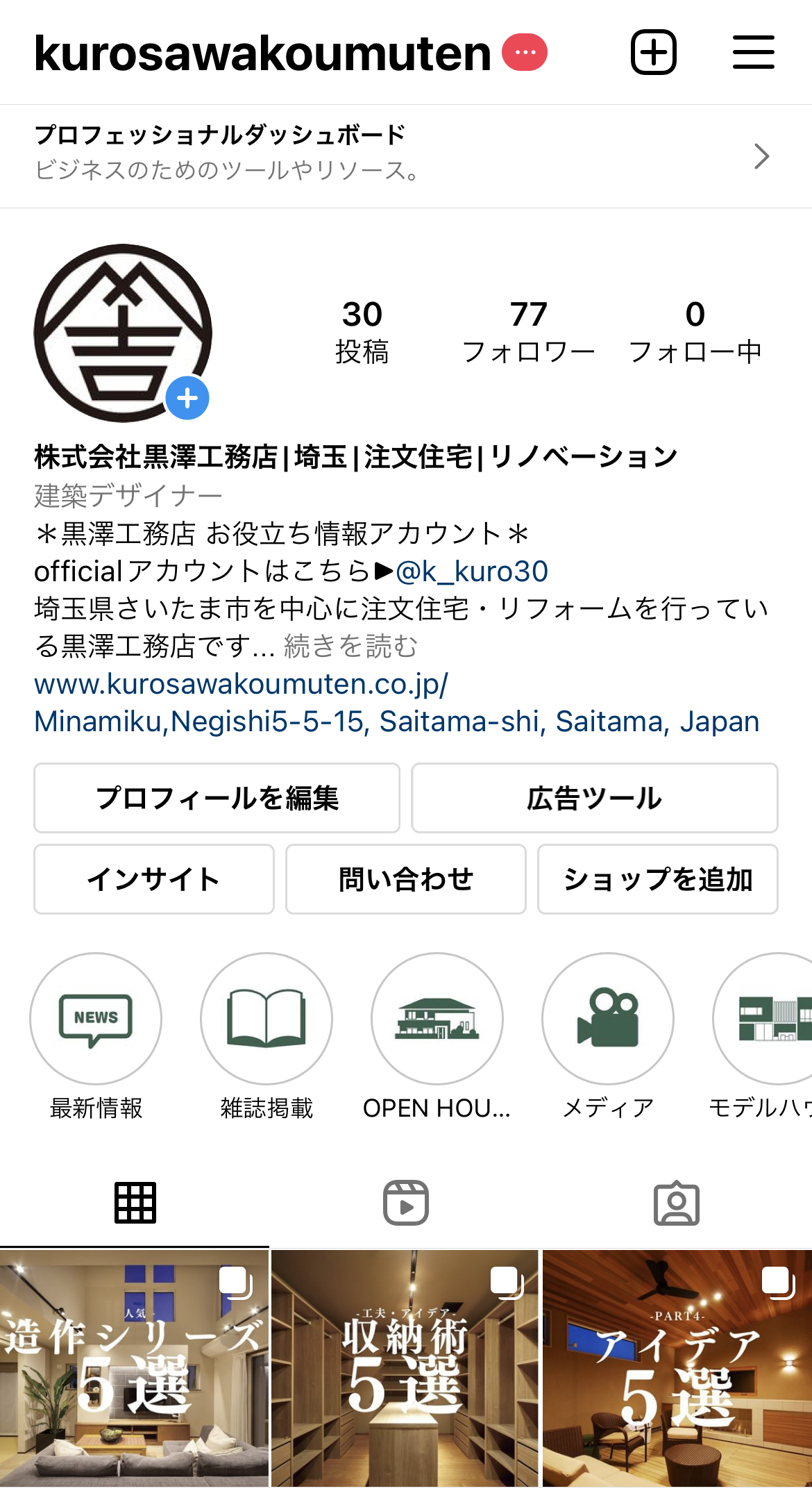The width and height of the screenshot is (812, 1500).
Task: Expand the bio with 続きを読む
Action: point(350,646)
